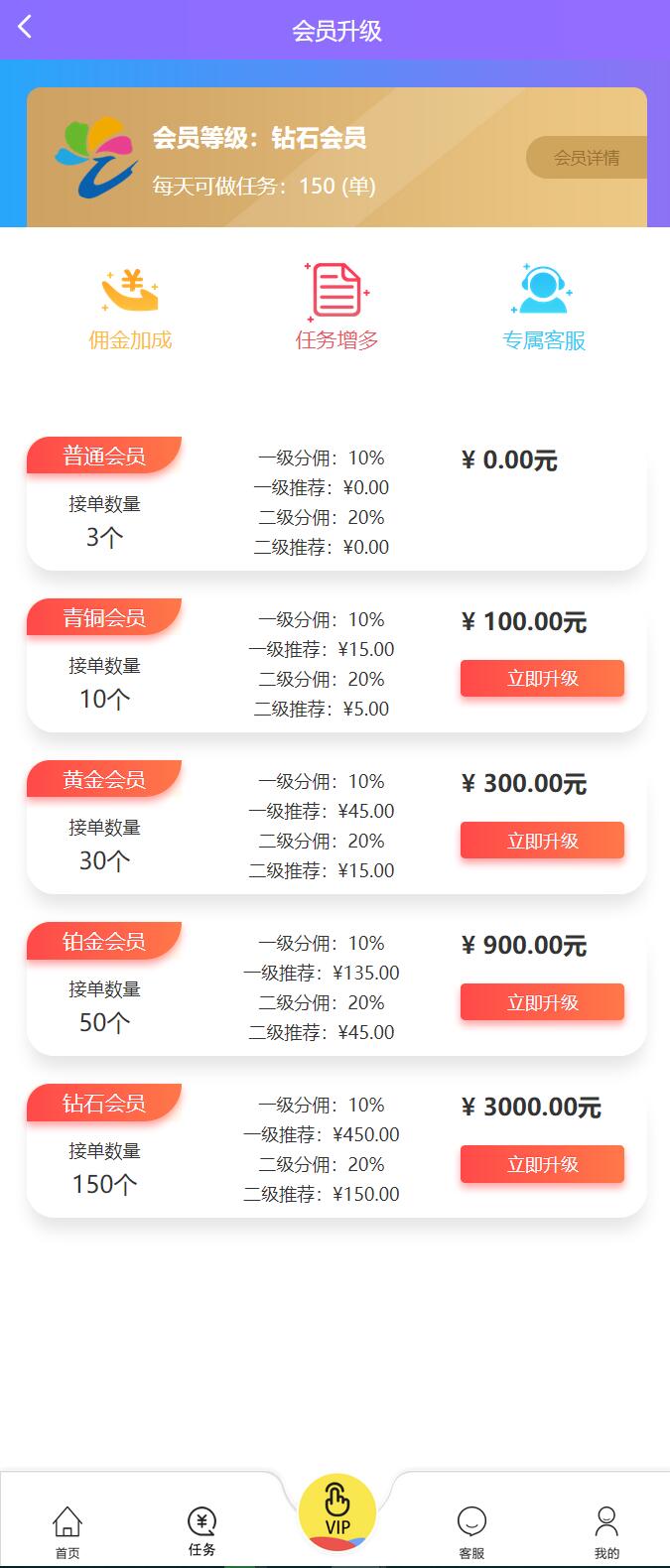The image size is (670, 1568).
Task: Switch to the 我的 profile tab
Action: (x=606, y=1531)
